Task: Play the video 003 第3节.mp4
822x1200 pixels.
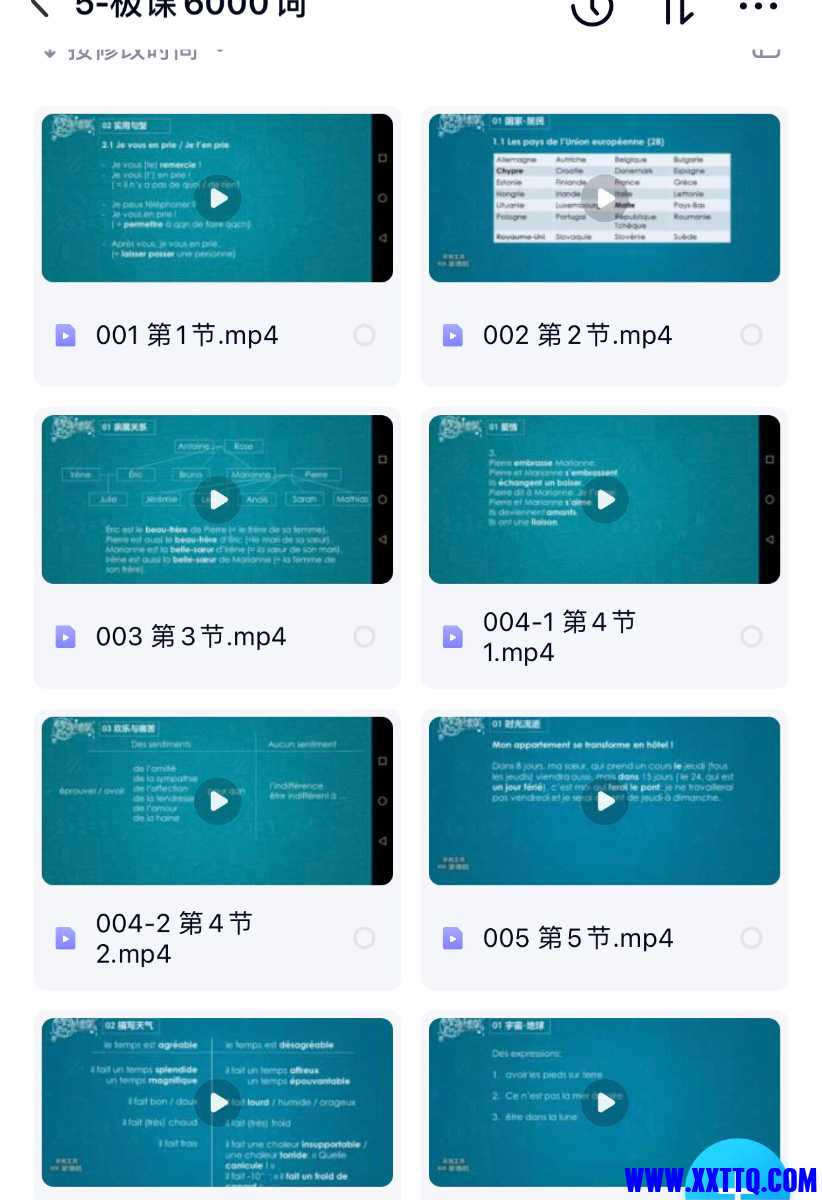Action: point(217,499)
